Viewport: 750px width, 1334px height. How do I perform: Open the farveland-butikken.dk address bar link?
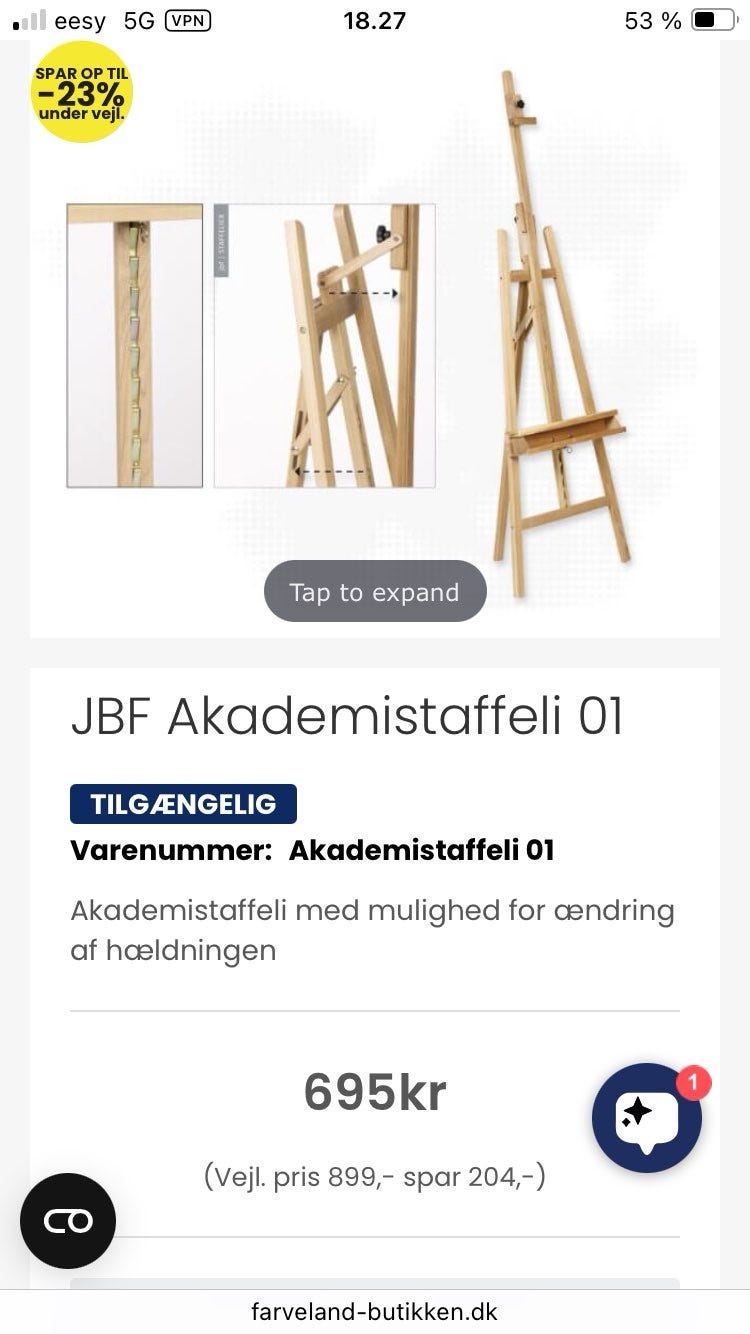375,1310
